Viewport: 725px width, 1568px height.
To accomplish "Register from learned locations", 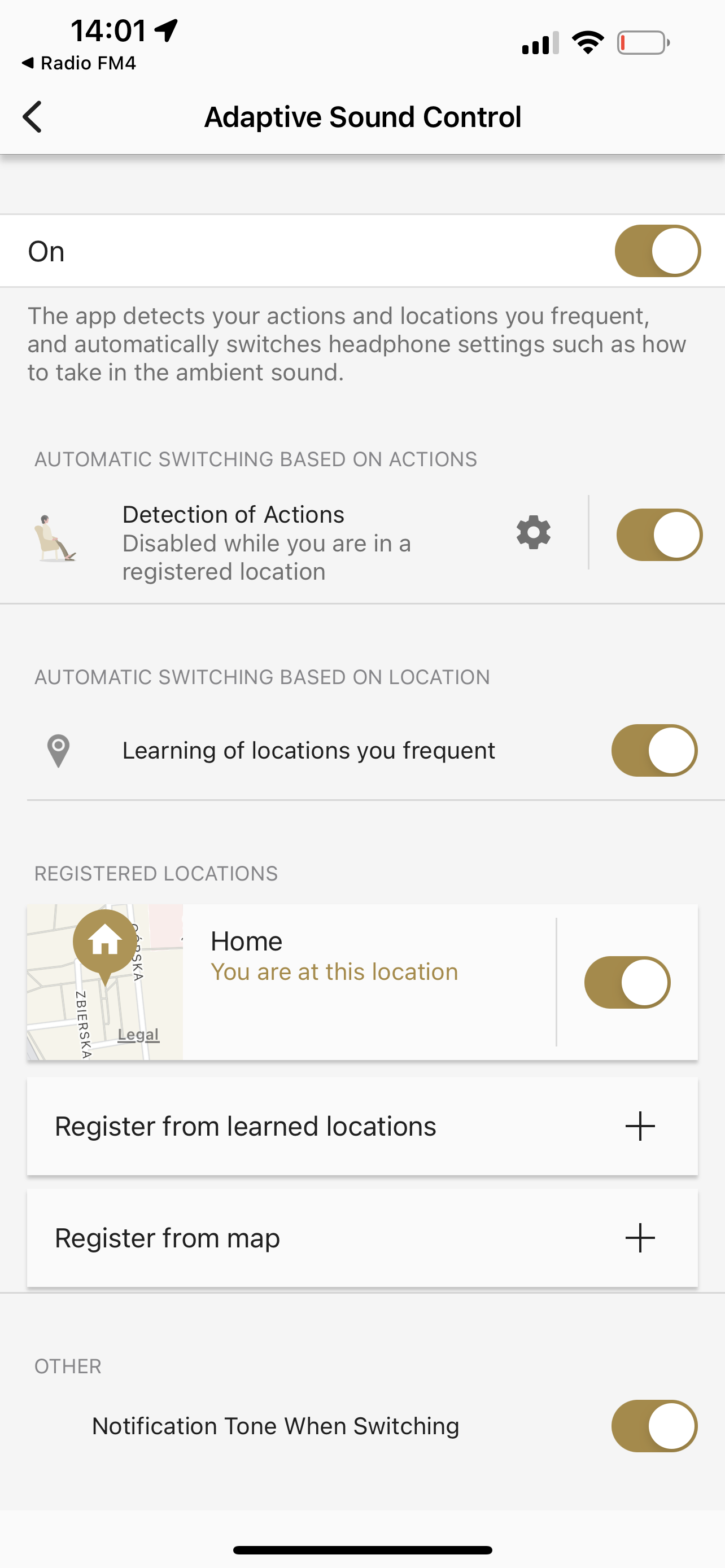I will [x=361, y=1125].
